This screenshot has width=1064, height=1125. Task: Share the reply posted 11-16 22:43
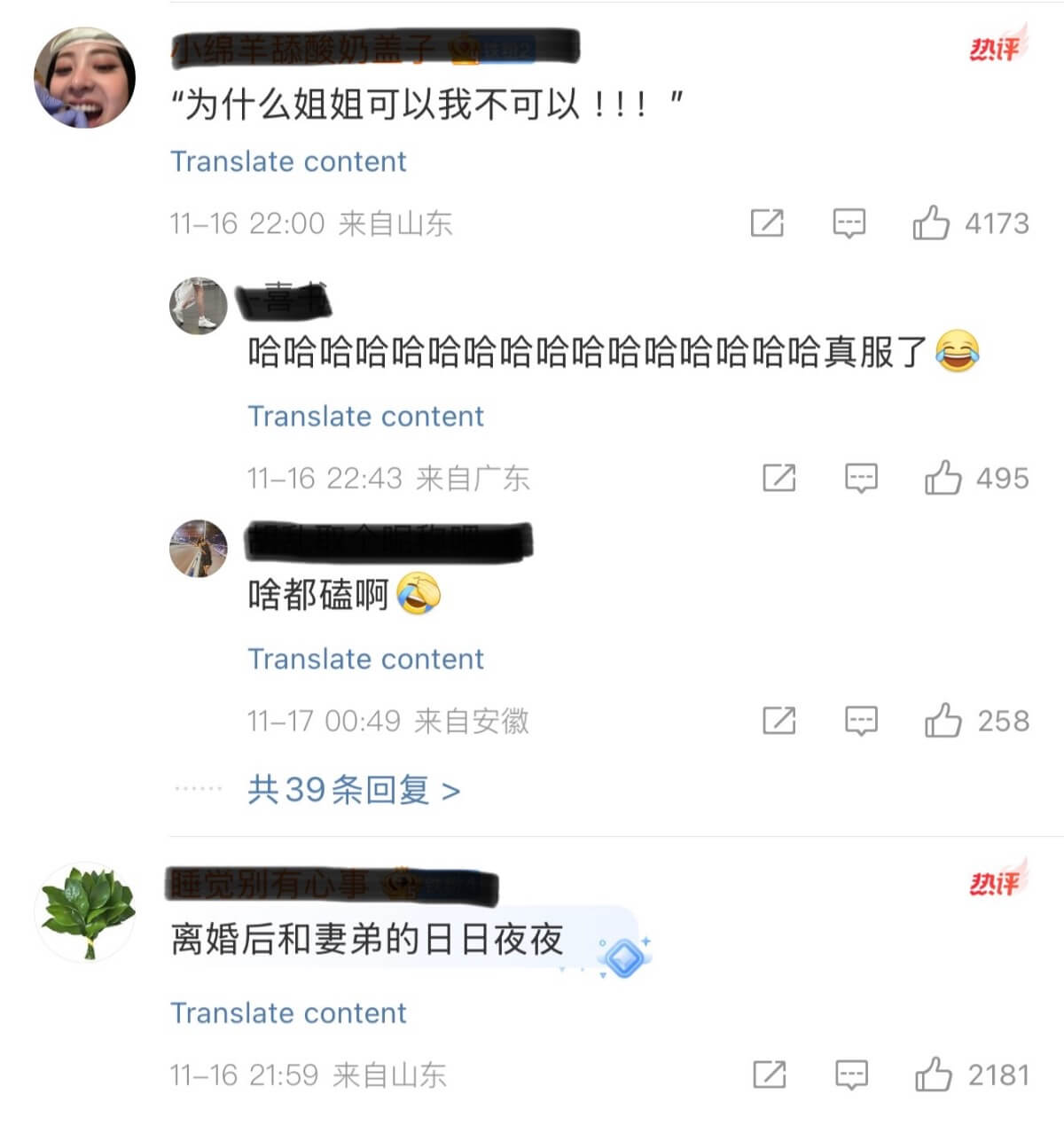pyautogui.click(x=779, y=478)
